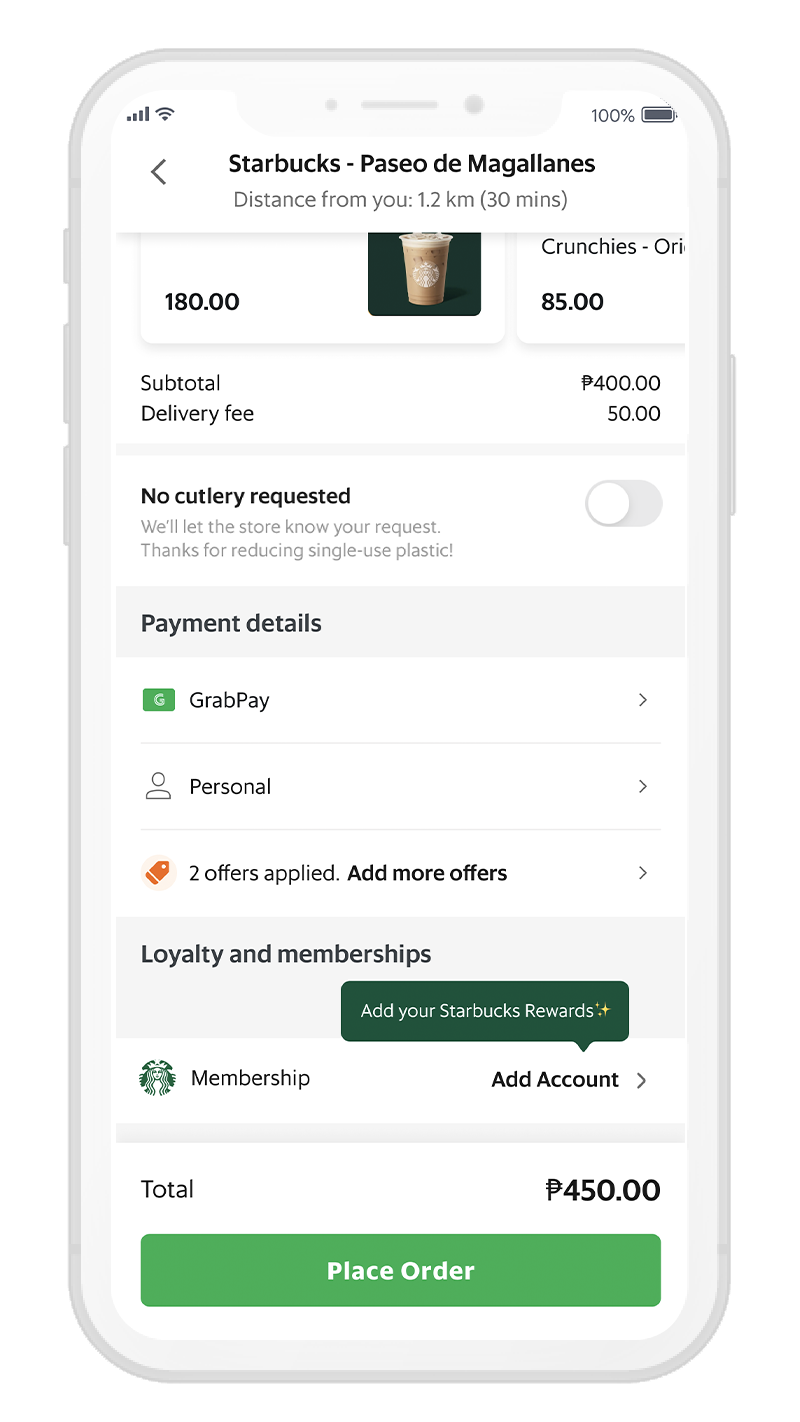Viewport: 800px width, 1422px height.
Task: Open the Crunchies item card
Action: pos(600,288)
